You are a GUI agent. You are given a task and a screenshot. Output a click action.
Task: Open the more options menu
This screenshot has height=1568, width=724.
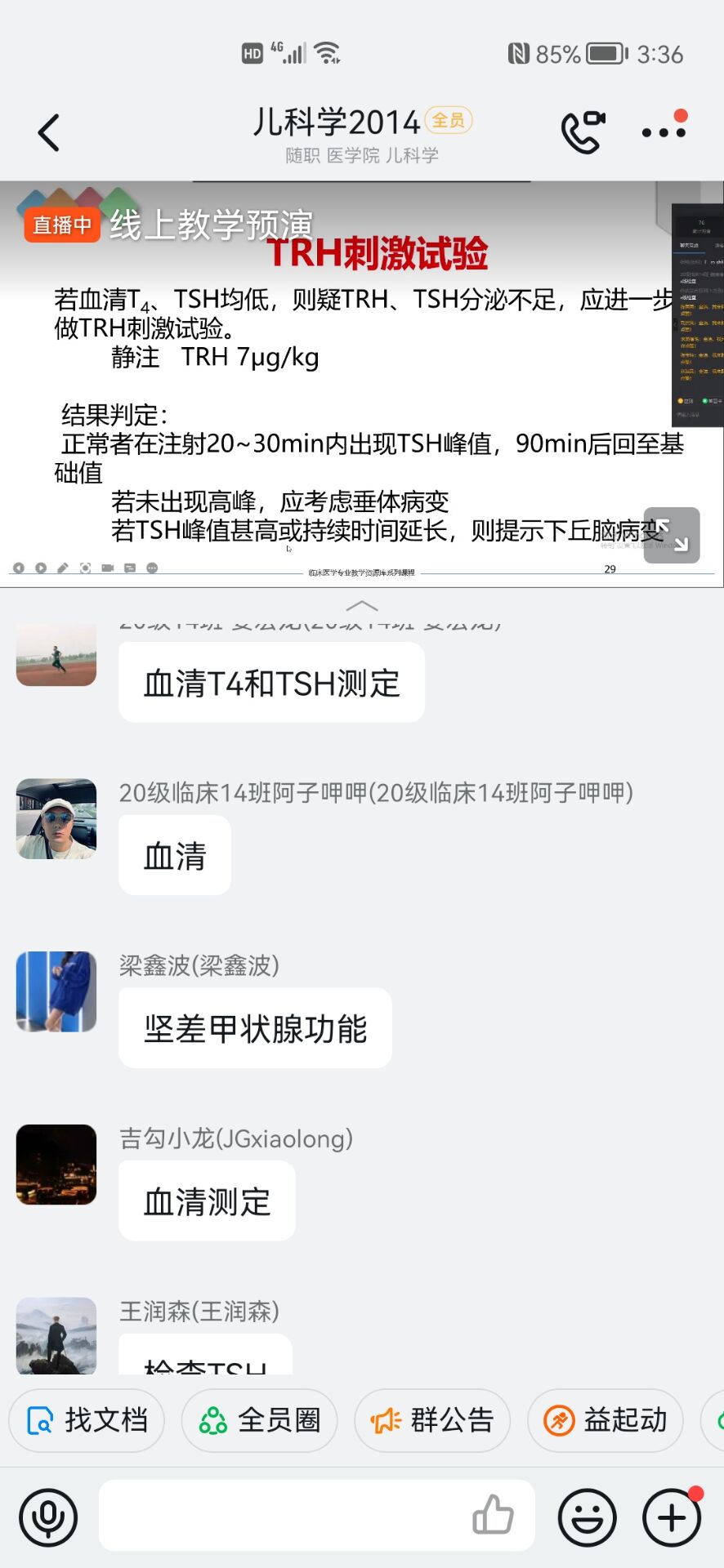coord(664,131)
